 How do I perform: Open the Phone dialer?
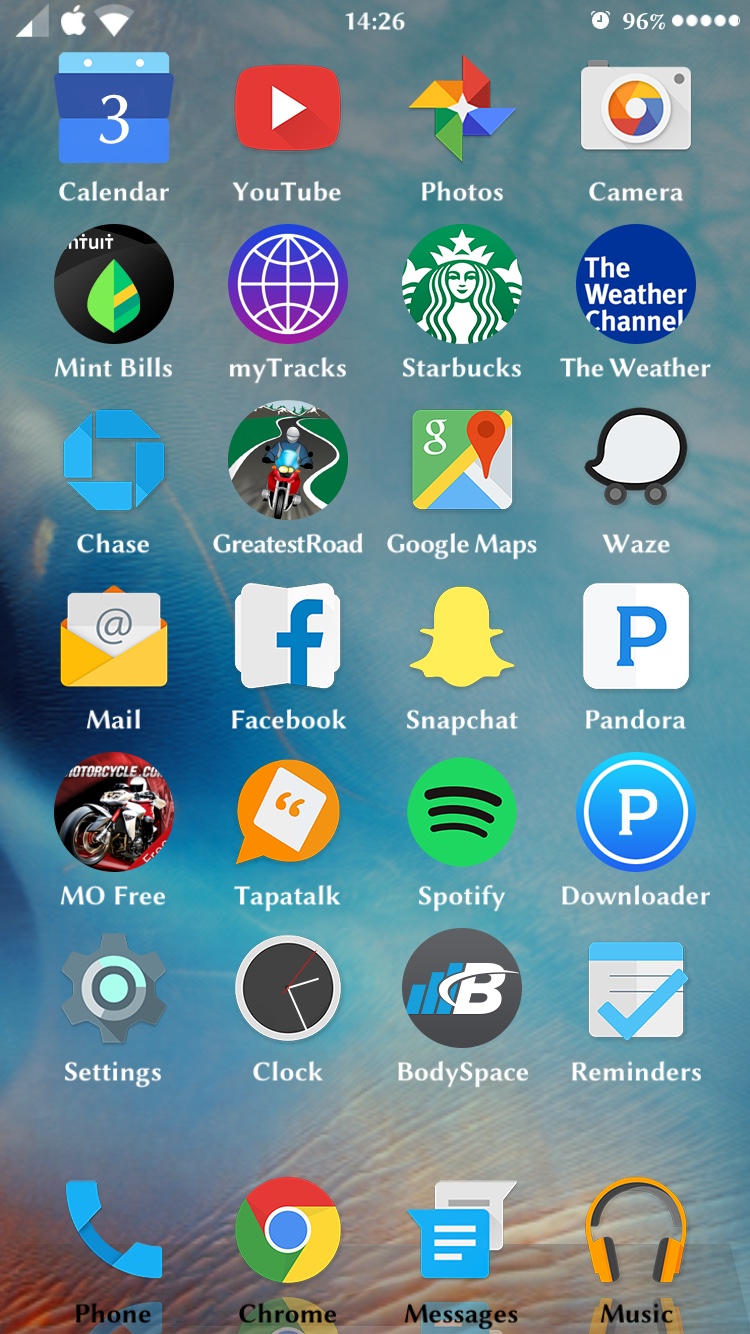114,1231
